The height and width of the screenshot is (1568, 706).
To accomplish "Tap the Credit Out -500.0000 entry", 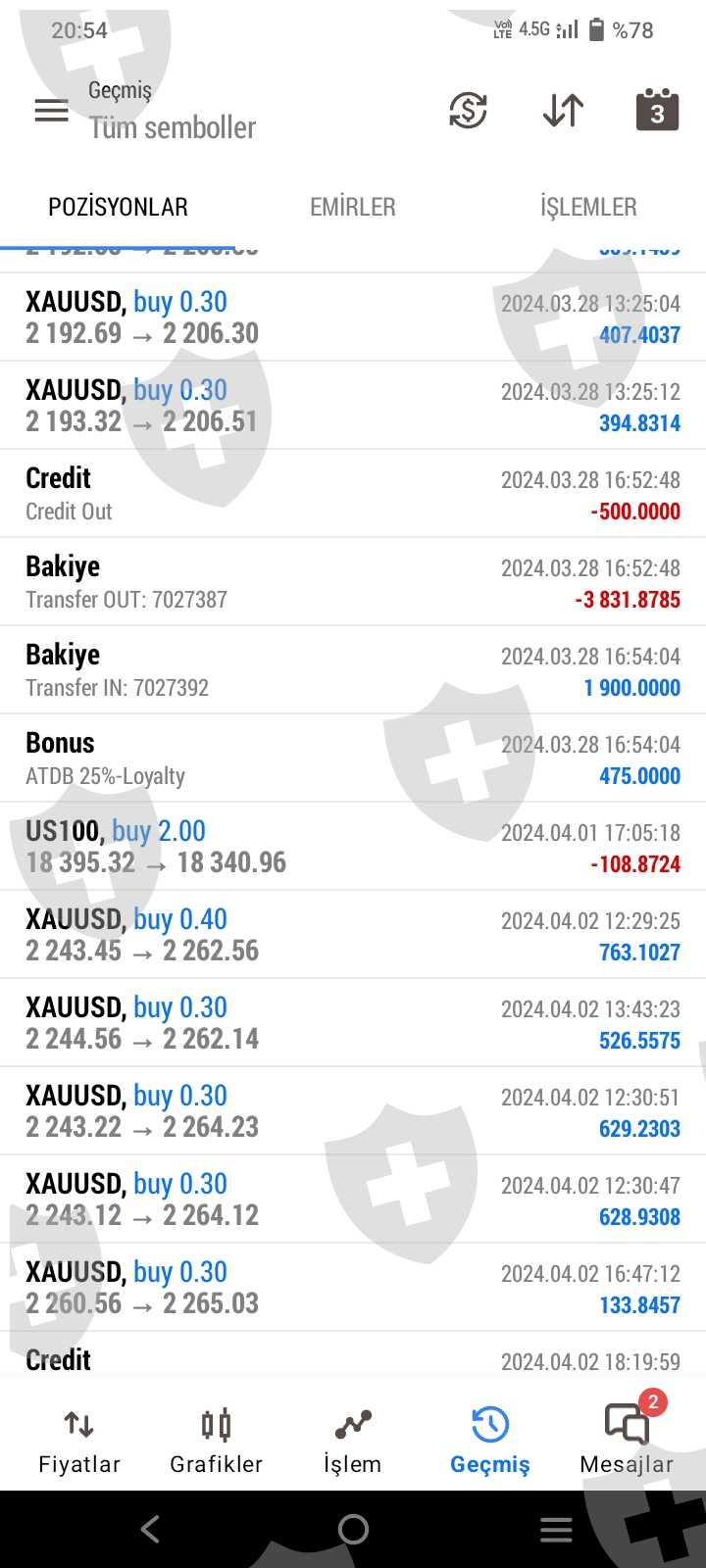I will click(x=353, y=494).
